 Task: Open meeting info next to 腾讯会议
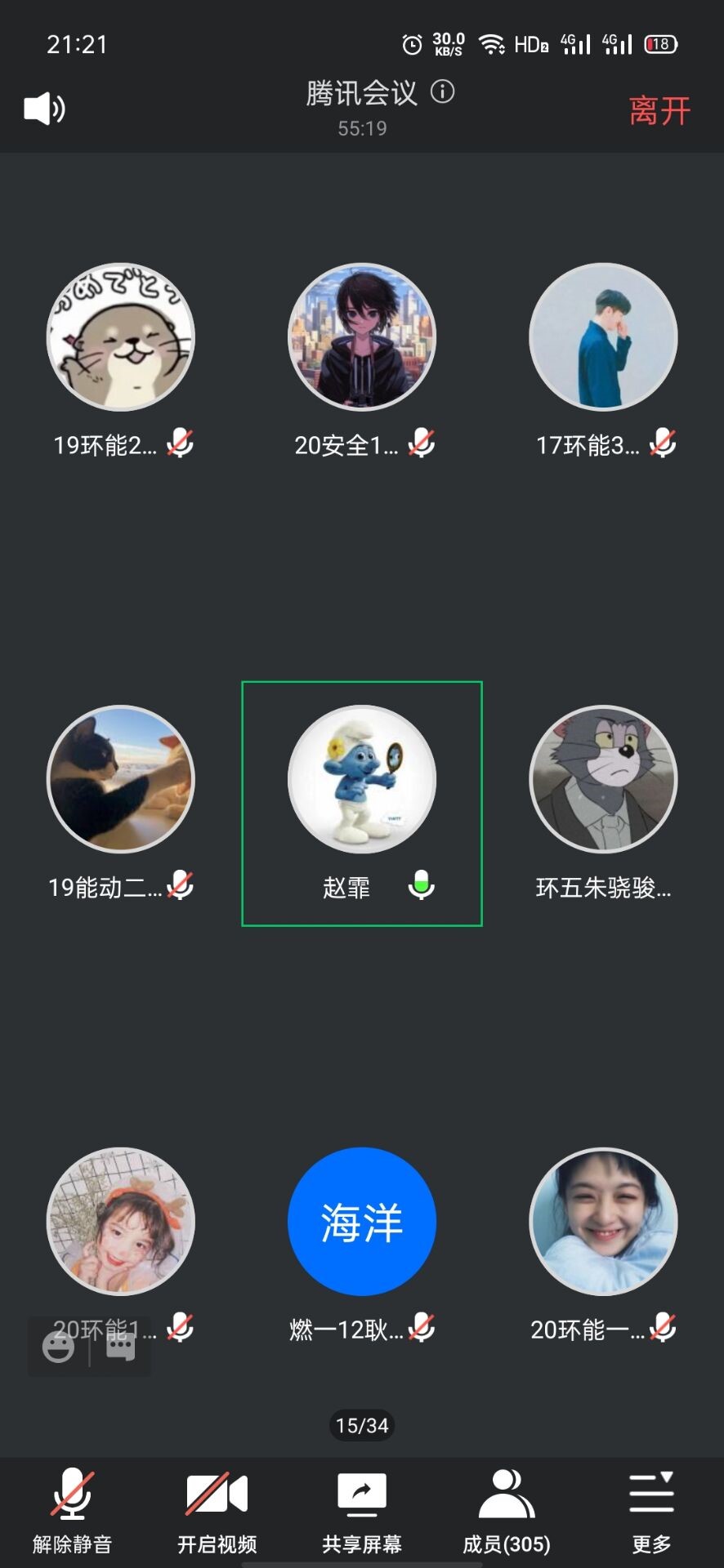click(x=443, y=91)
